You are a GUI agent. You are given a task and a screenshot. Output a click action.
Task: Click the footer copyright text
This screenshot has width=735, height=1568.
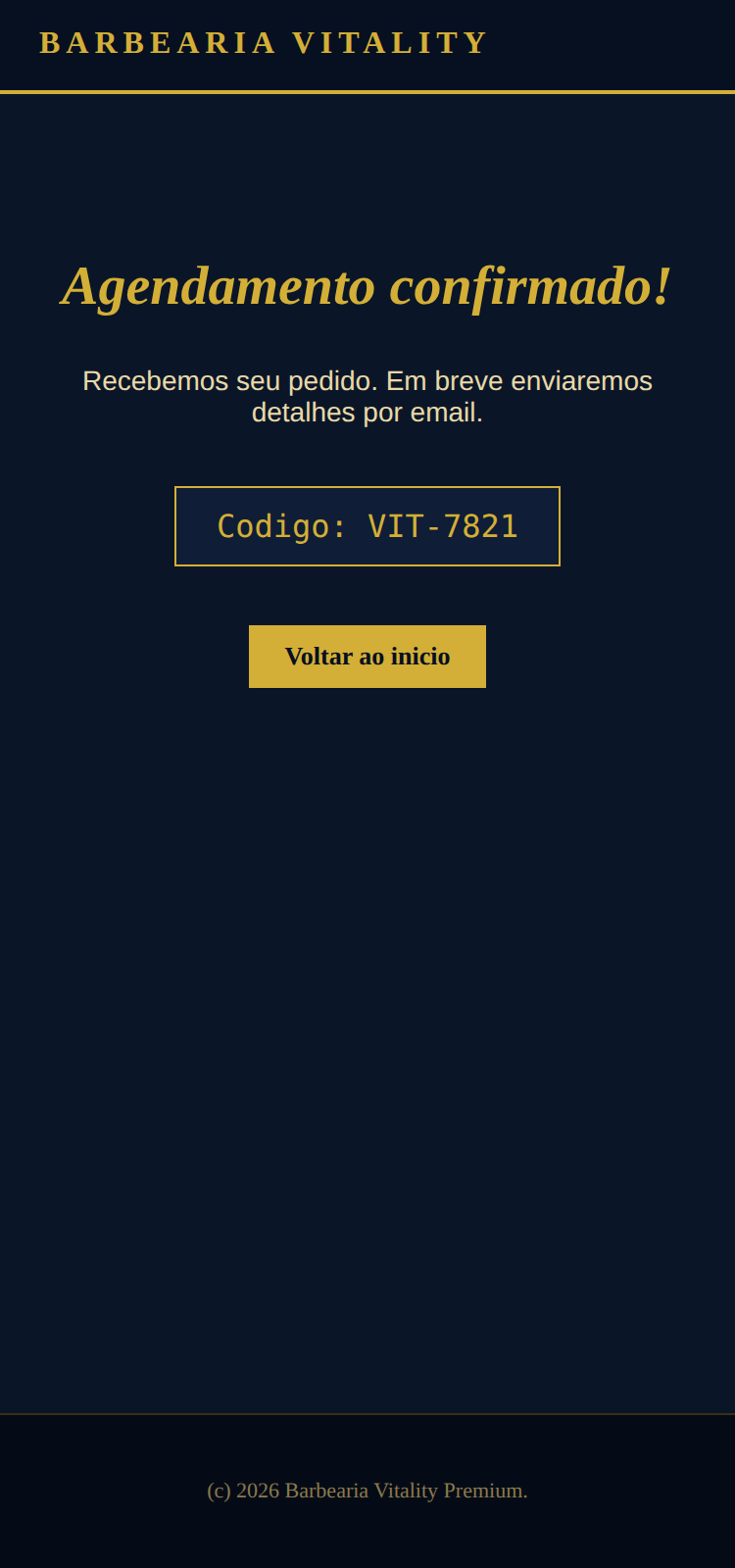367,1491
